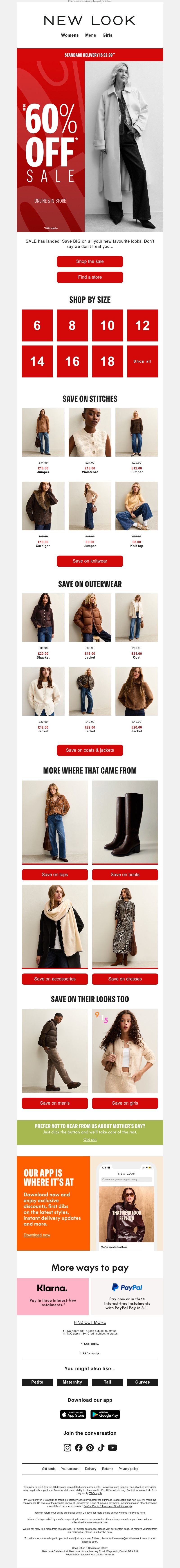This screenshot has height=1568, width=180.
Task: Open the Instagram icon
Action: point(67,1447)
